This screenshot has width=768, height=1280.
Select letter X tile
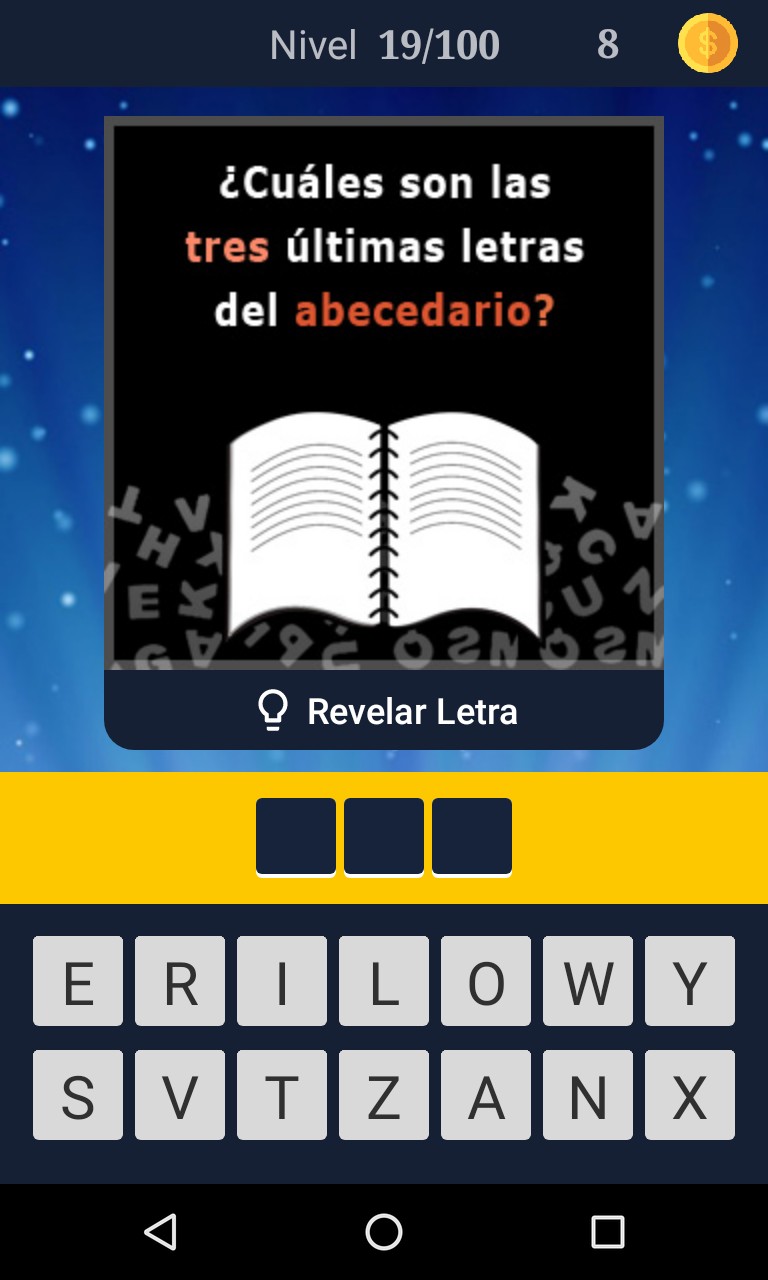689,1095
